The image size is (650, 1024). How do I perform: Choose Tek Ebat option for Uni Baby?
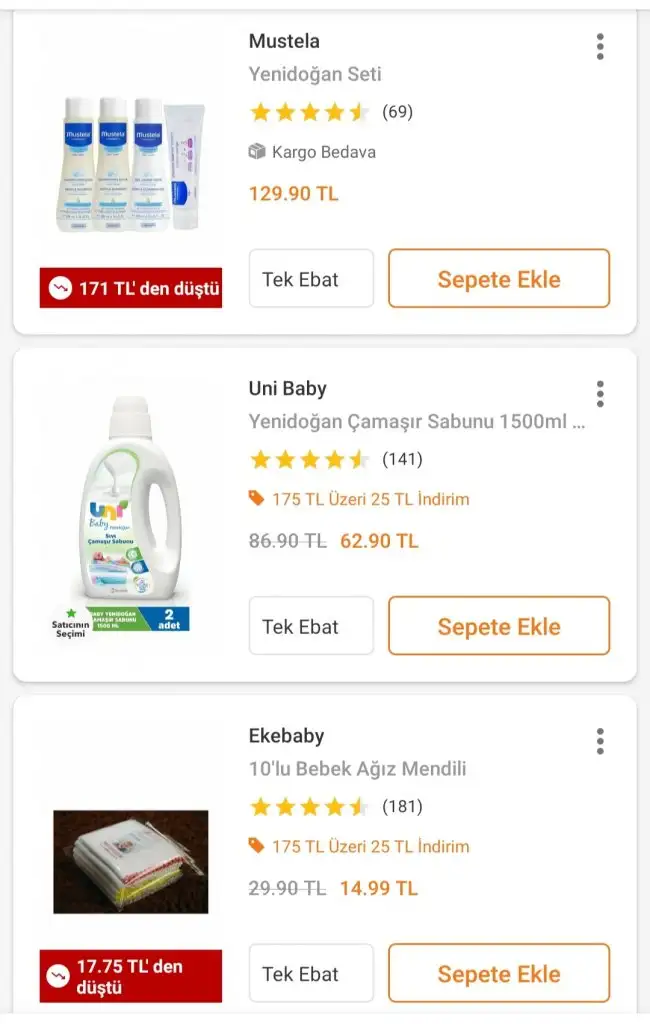pos(311,627)
